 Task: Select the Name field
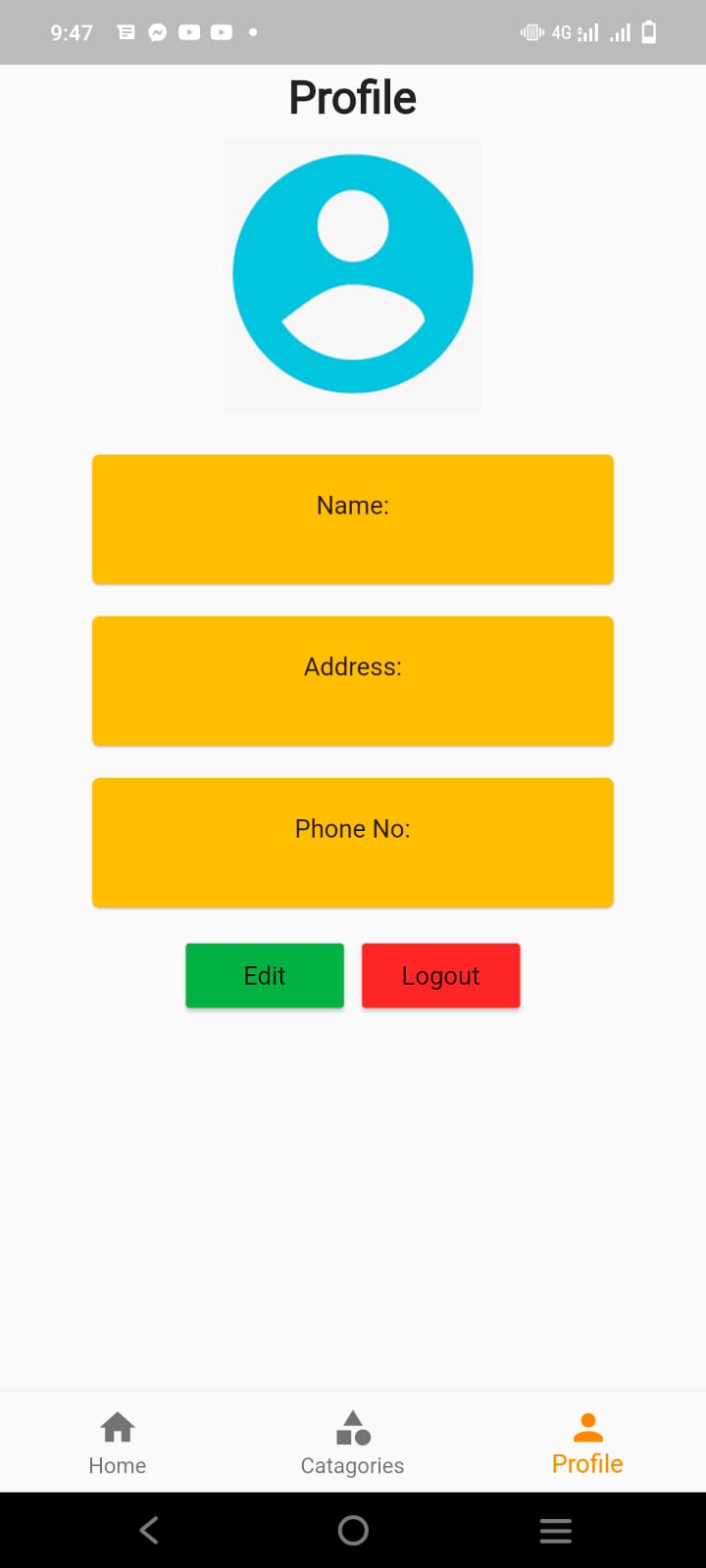pos(352,518)
